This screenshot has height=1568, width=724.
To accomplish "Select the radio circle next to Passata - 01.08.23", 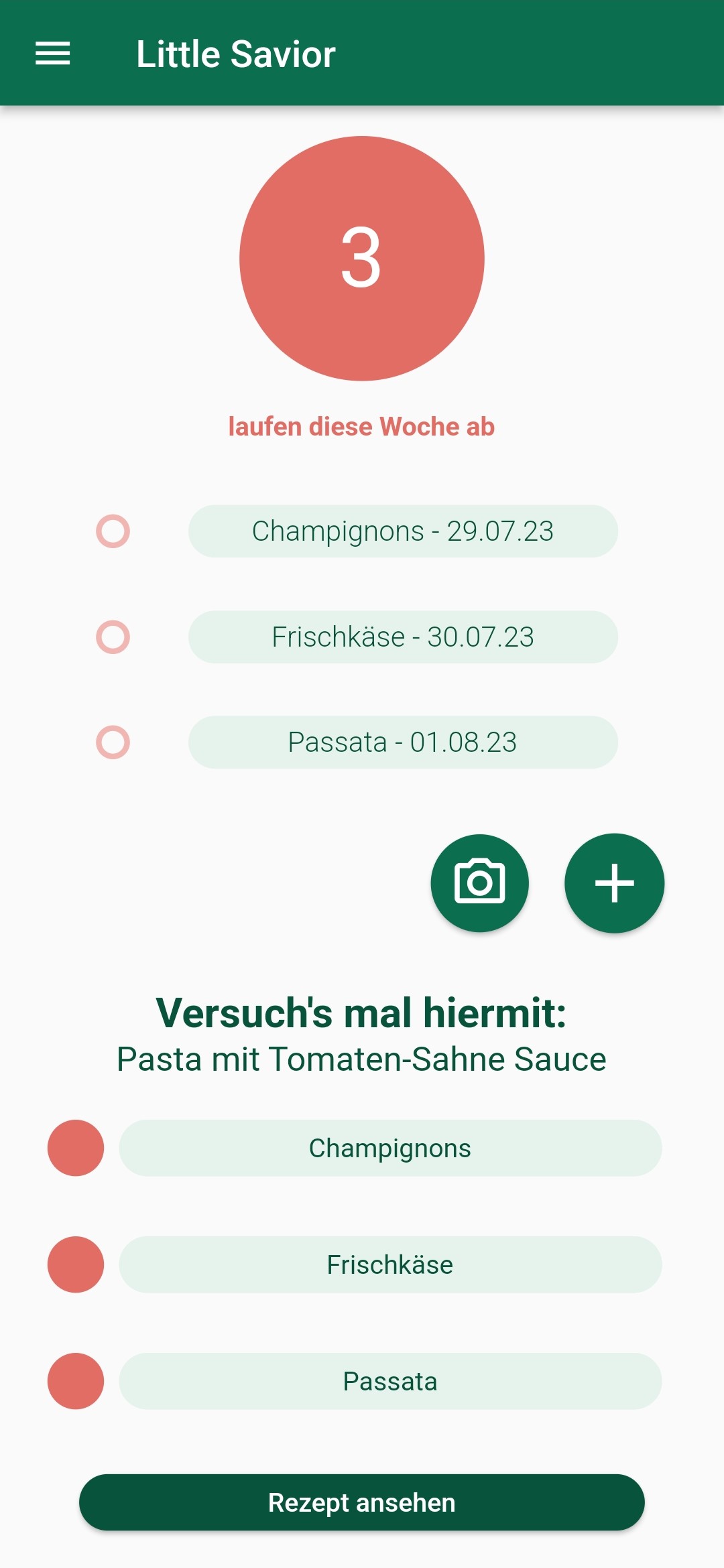I will pos(113,742).
